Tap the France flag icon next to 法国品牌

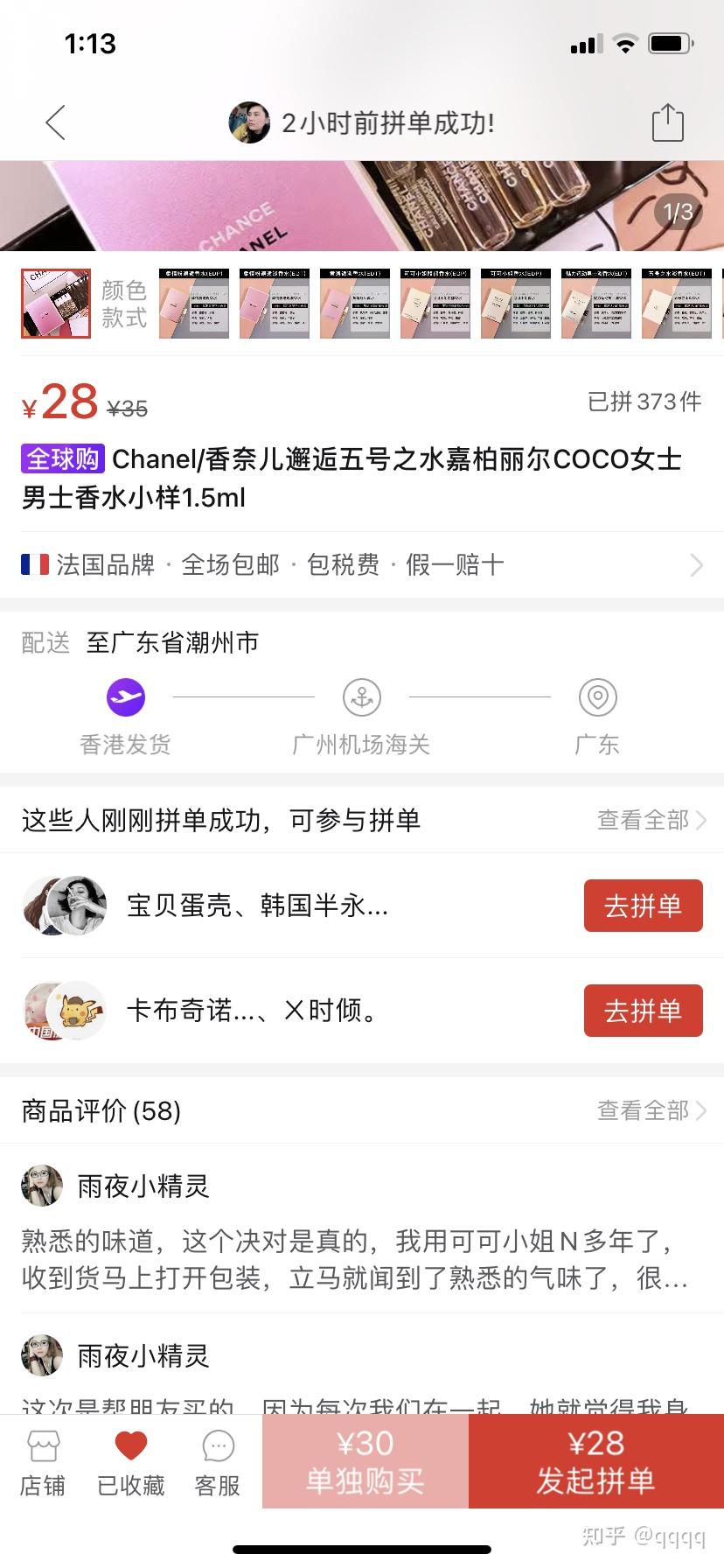coord(35,565)
